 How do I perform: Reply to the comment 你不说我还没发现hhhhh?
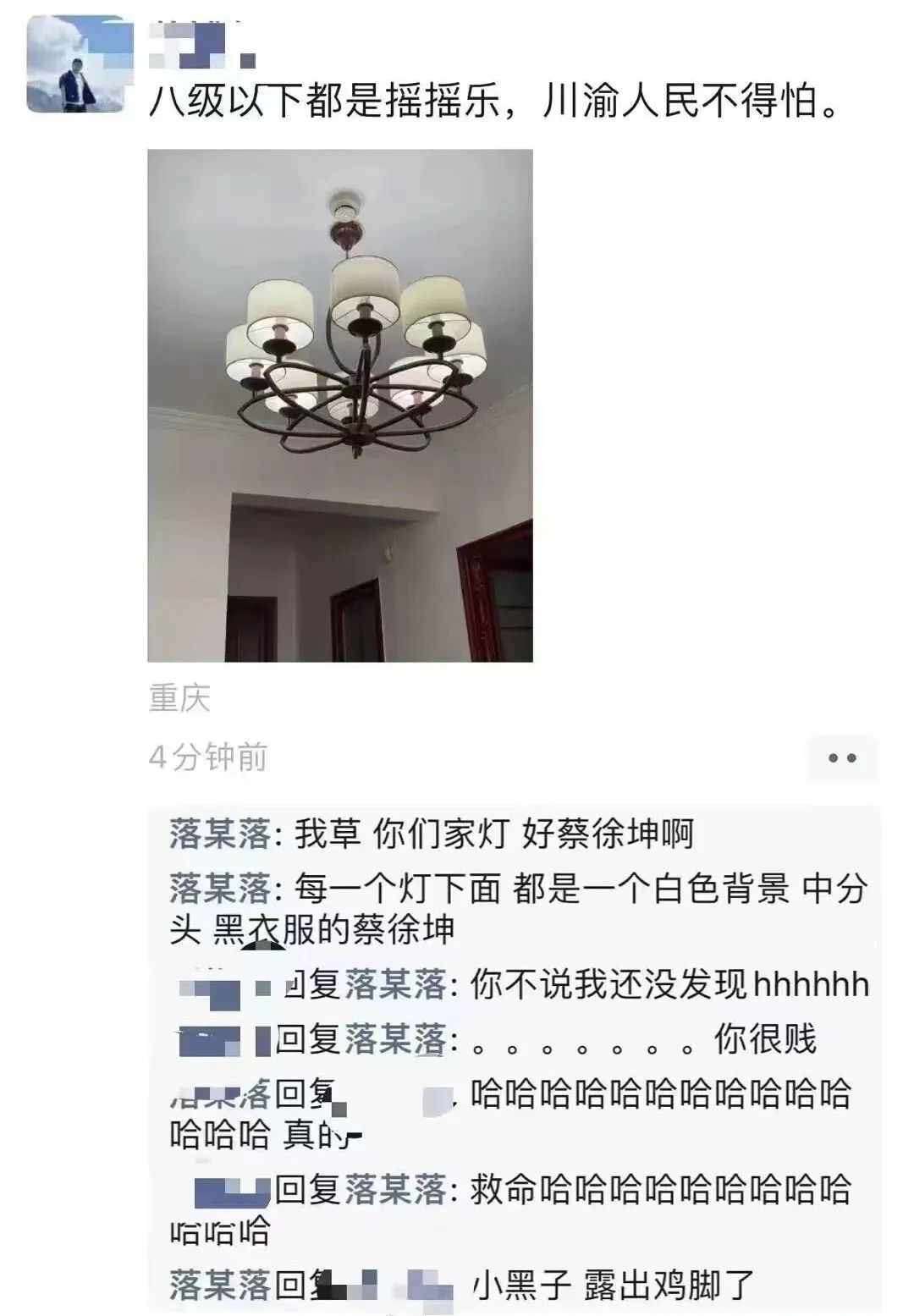pyautogui.click(x=669, y=985)
